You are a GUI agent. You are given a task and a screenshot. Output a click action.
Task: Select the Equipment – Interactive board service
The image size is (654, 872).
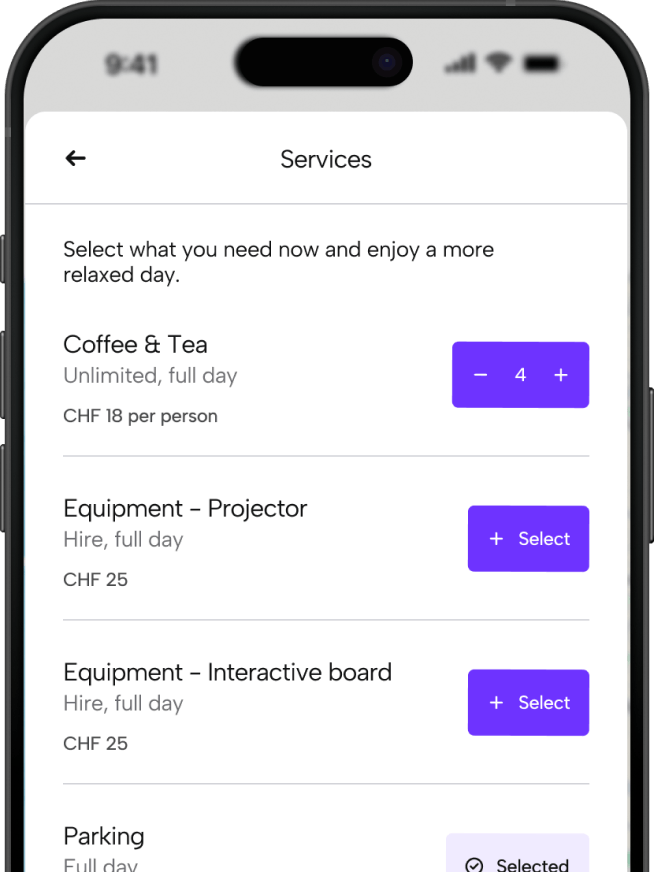tap(528, 703)
